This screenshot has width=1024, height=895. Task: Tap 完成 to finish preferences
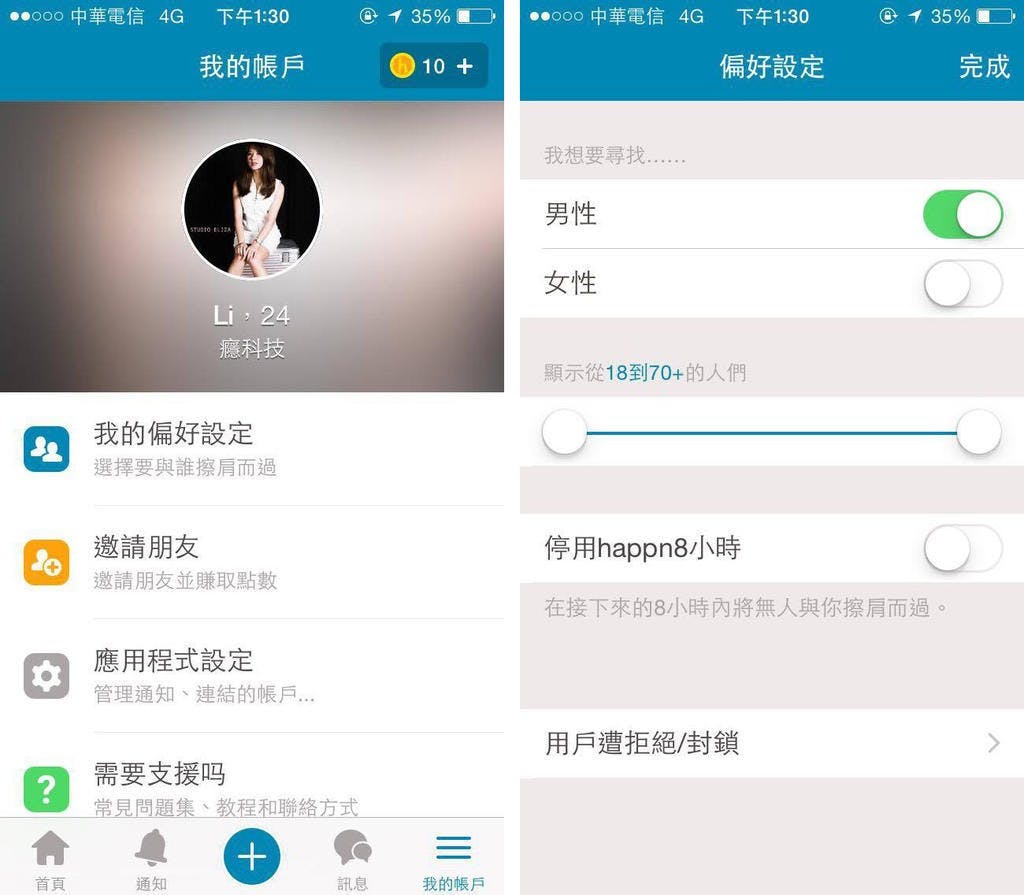coord(984,67)
